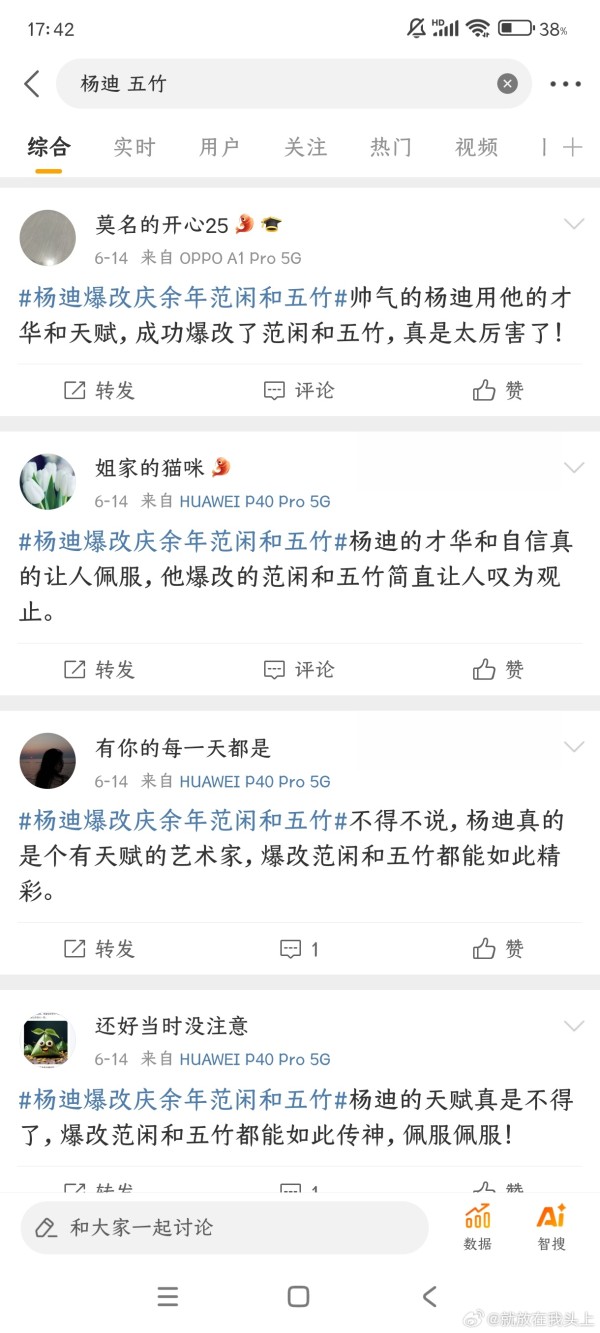Switch to the 用户 tab
The height and width of the screenshot is (1333, 600).
(x=219, y=147)
